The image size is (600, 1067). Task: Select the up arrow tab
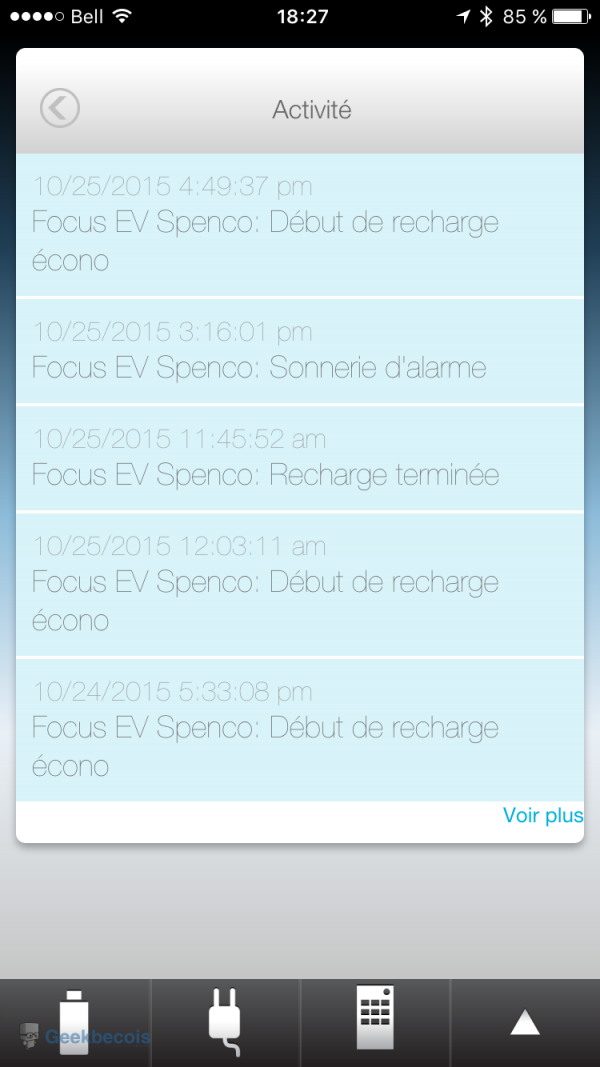[x=525, y=1022]
